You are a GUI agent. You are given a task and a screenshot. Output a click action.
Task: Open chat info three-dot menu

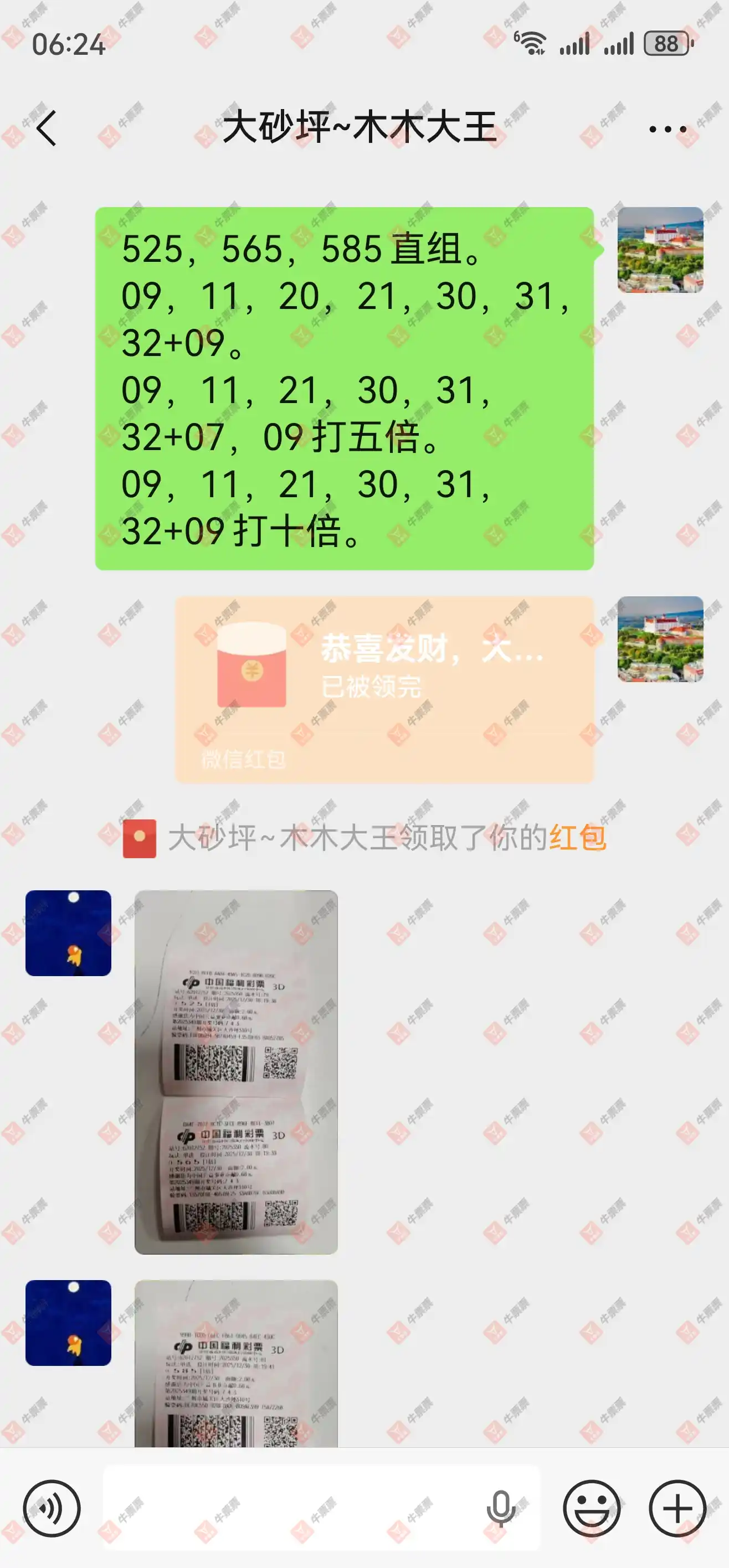tap(668, 129)
